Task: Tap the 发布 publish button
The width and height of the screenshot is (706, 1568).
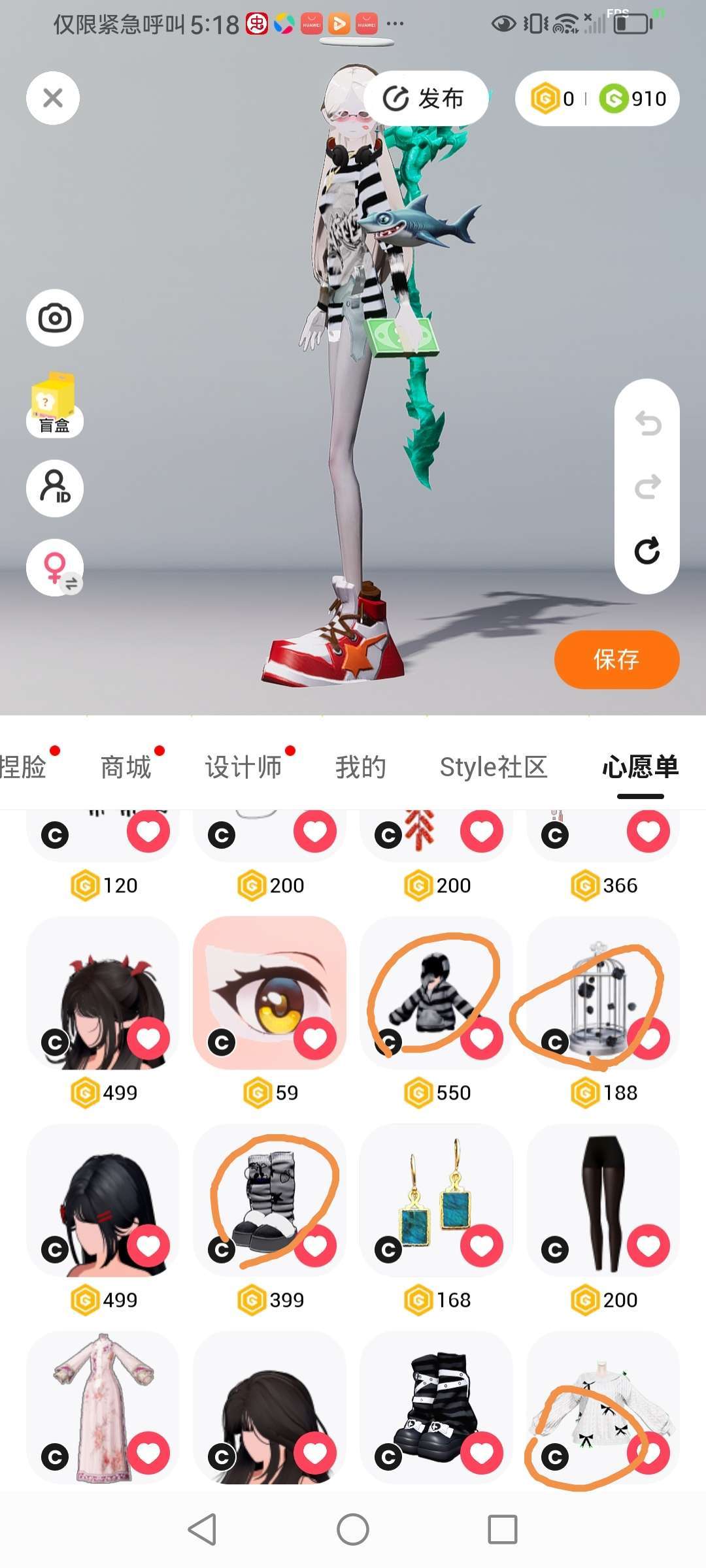Action: (x=426, y=98)
